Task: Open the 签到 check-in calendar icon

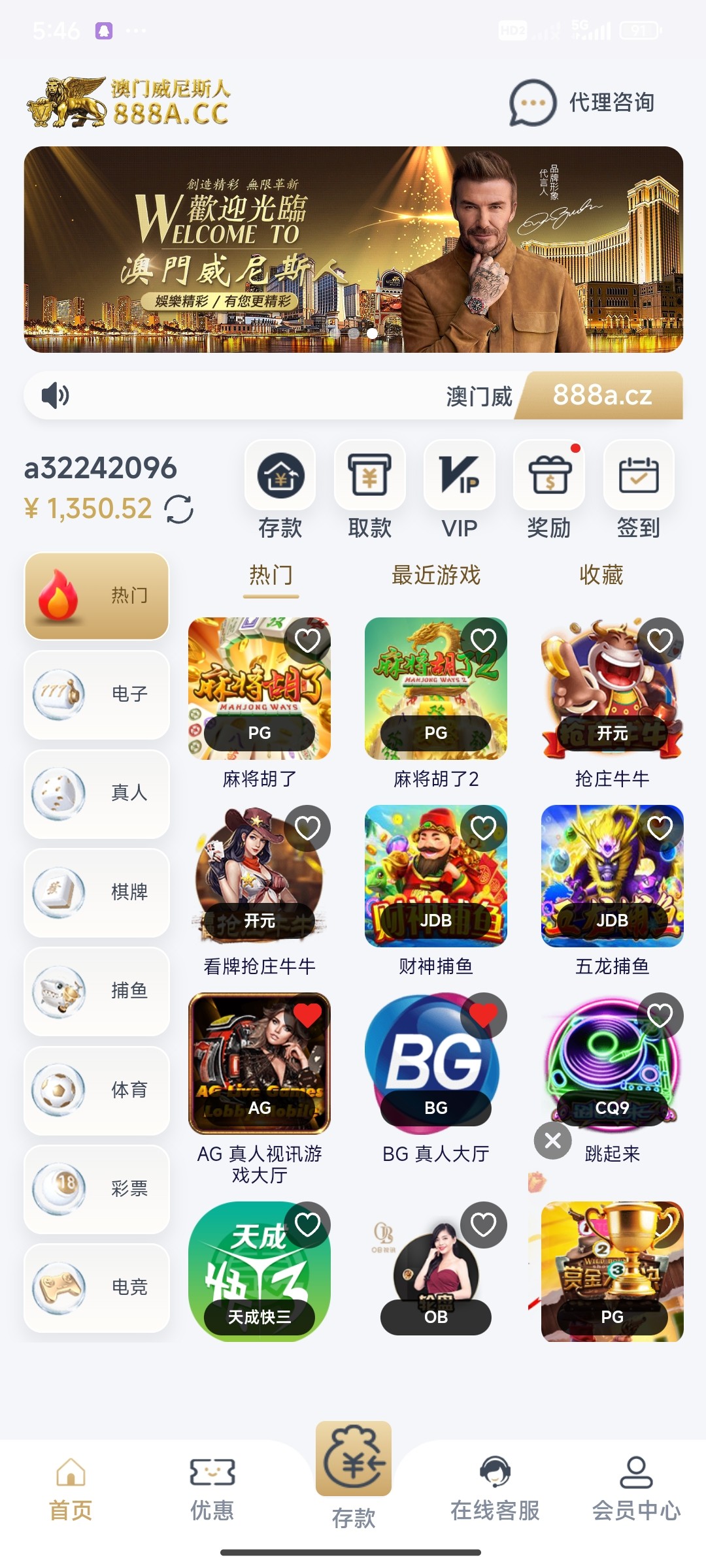Action: pos(639,476)
